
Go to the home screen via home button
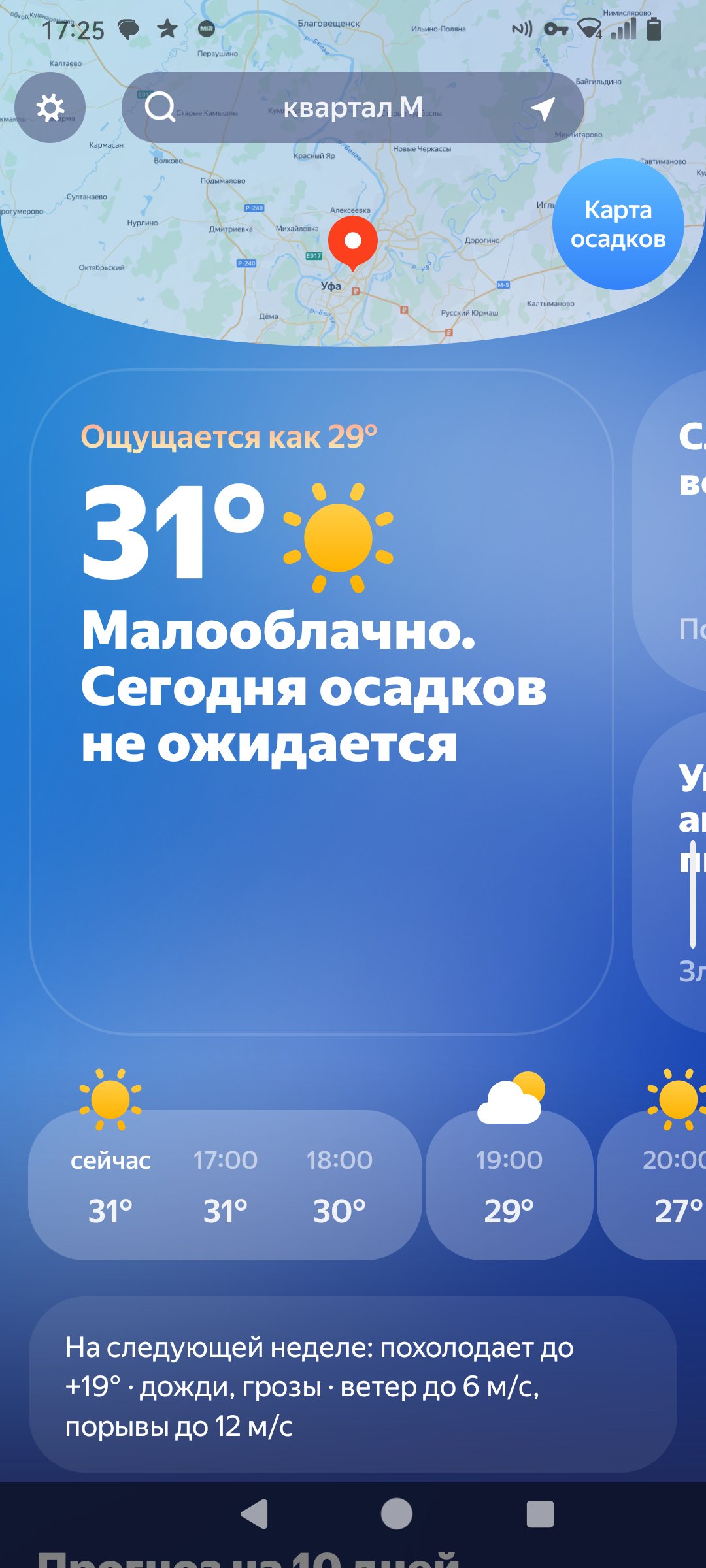click(397, 1514)
